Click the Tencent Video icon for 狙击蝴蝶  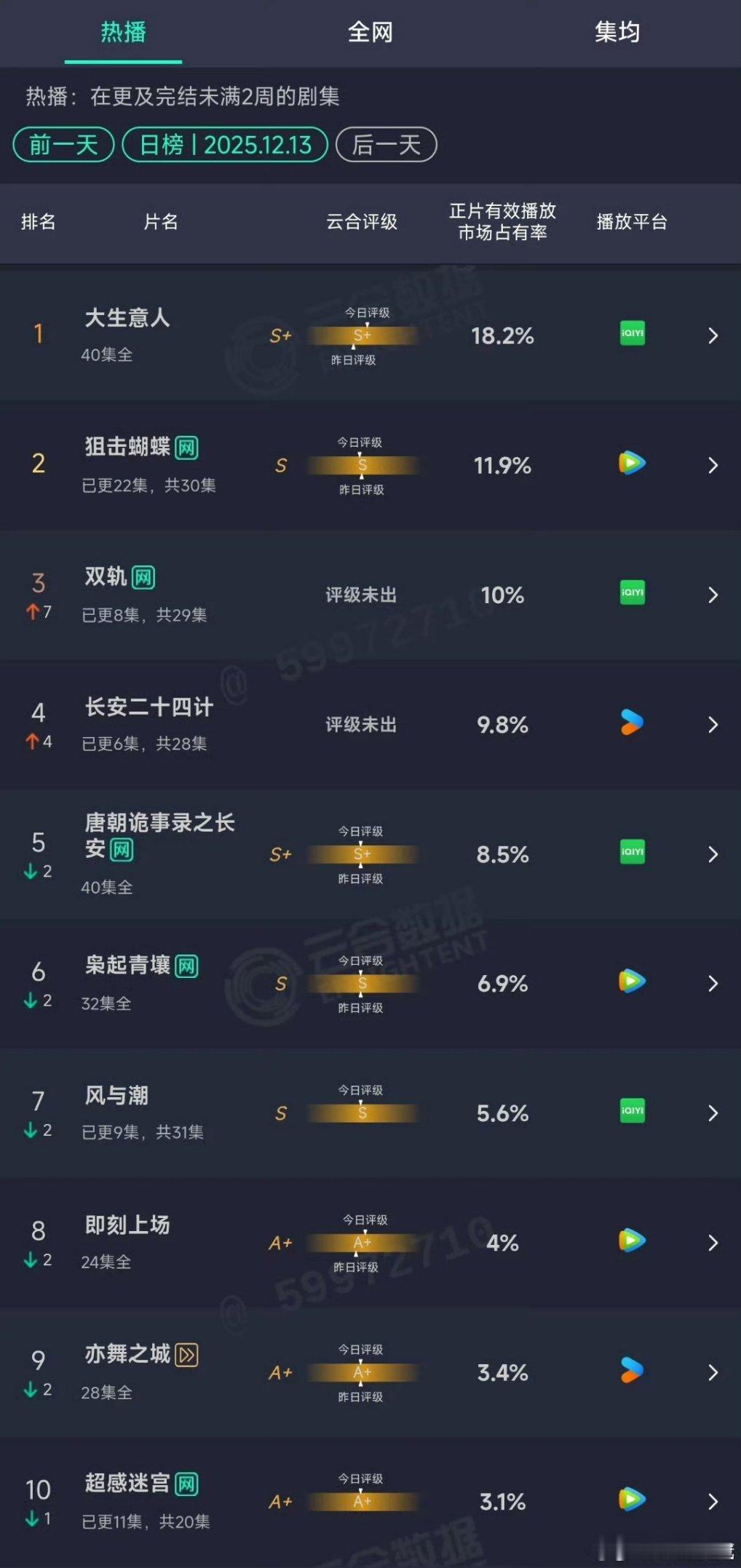click(x=631, y=463)
